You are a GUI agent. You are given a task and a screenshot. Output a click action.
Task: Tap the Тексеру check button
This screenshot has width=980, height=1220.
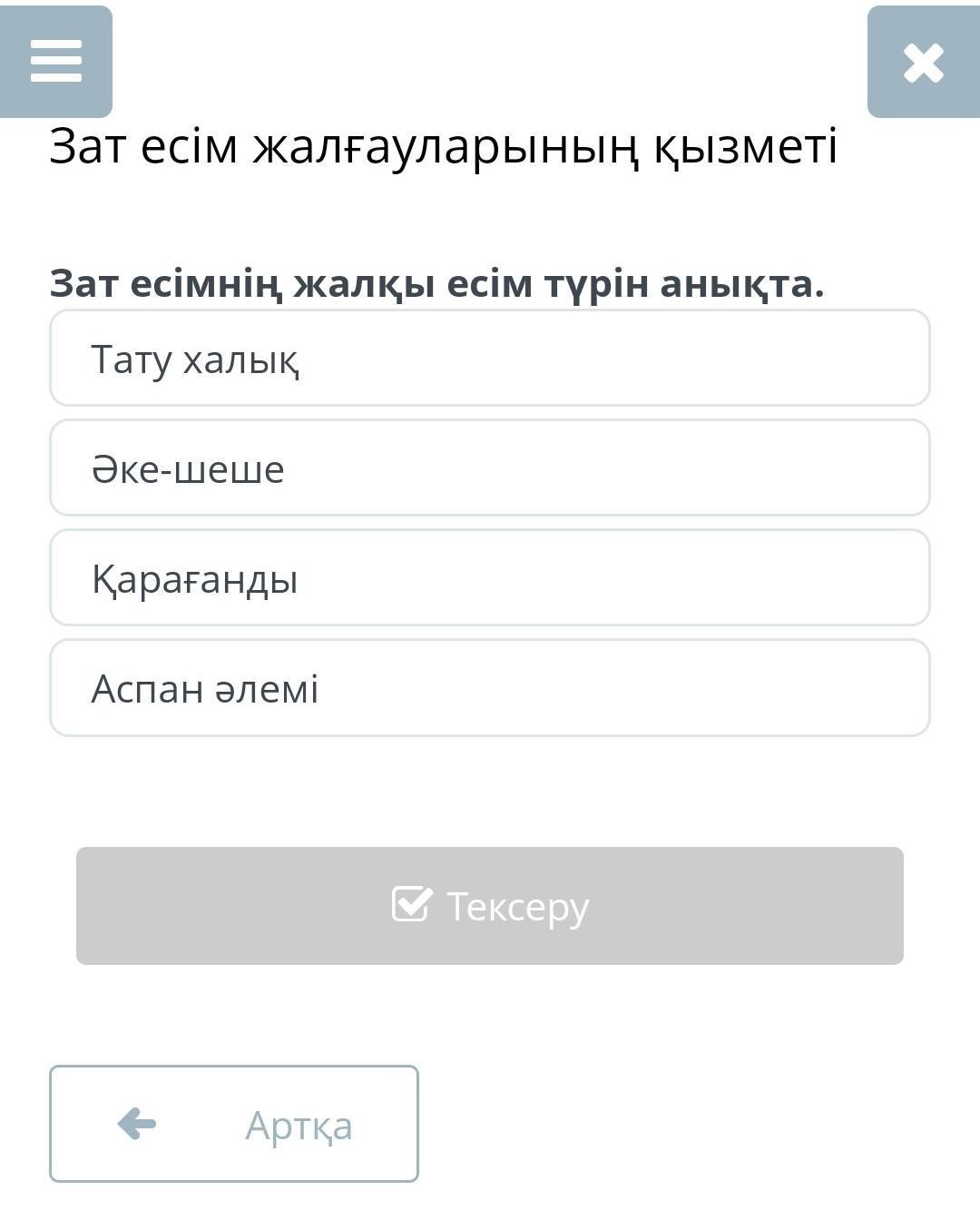click(x=490, y=906)
